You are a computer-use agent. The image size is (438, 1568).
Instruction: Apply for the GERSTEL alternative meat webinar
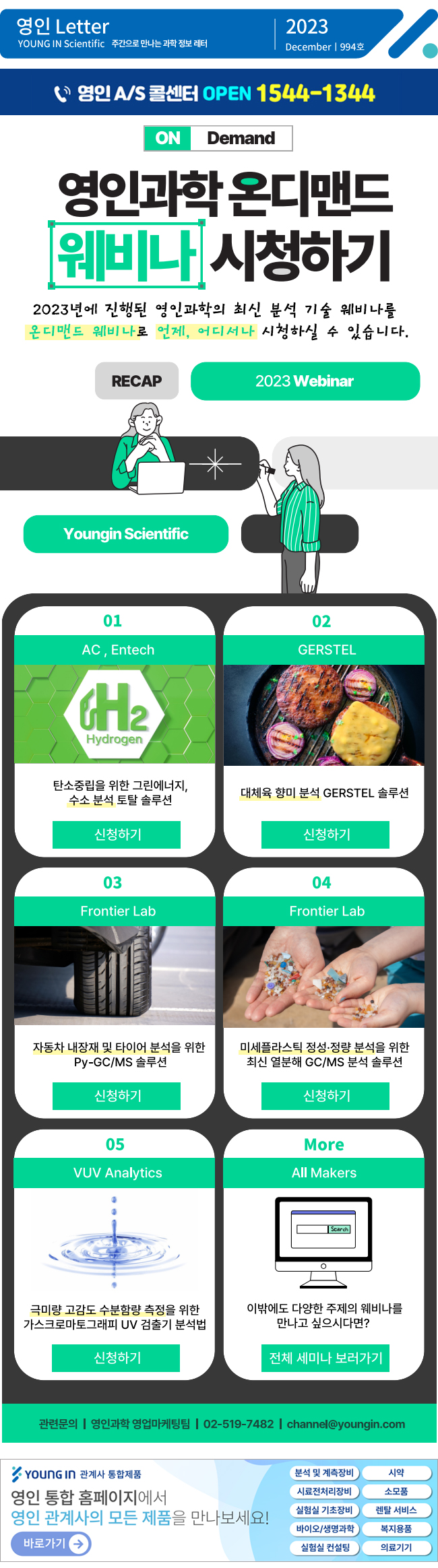[x=325, y=835]
